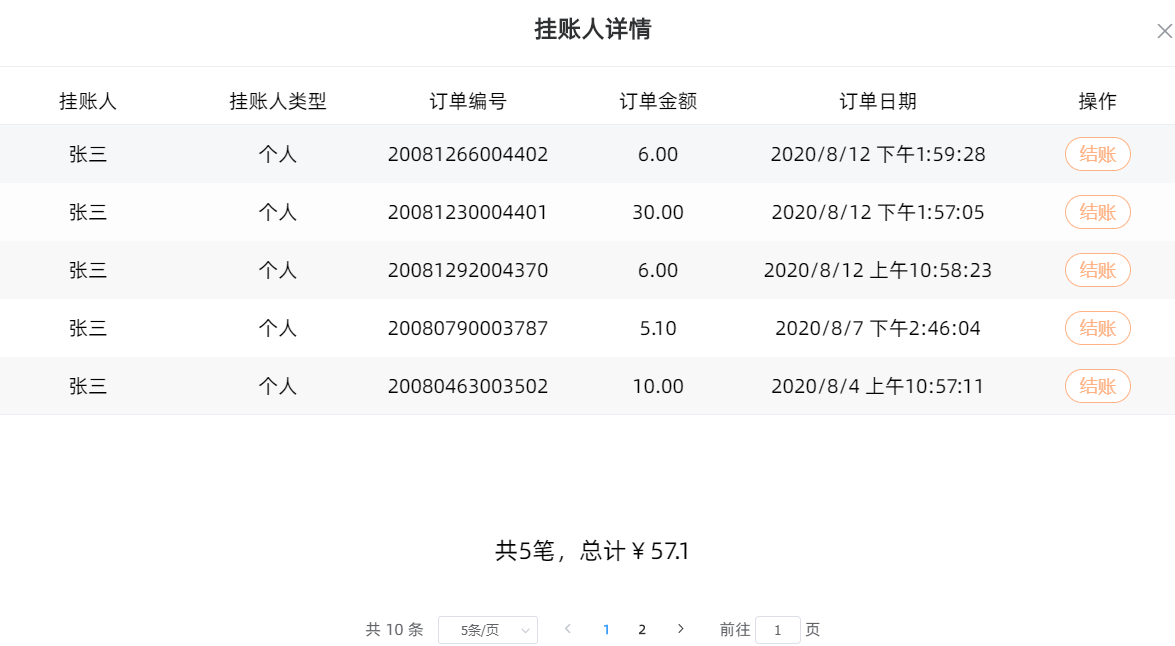Close the 挂账人详情 dialog
This screenshot has height=646, width=1175.
pos(1163,31)
